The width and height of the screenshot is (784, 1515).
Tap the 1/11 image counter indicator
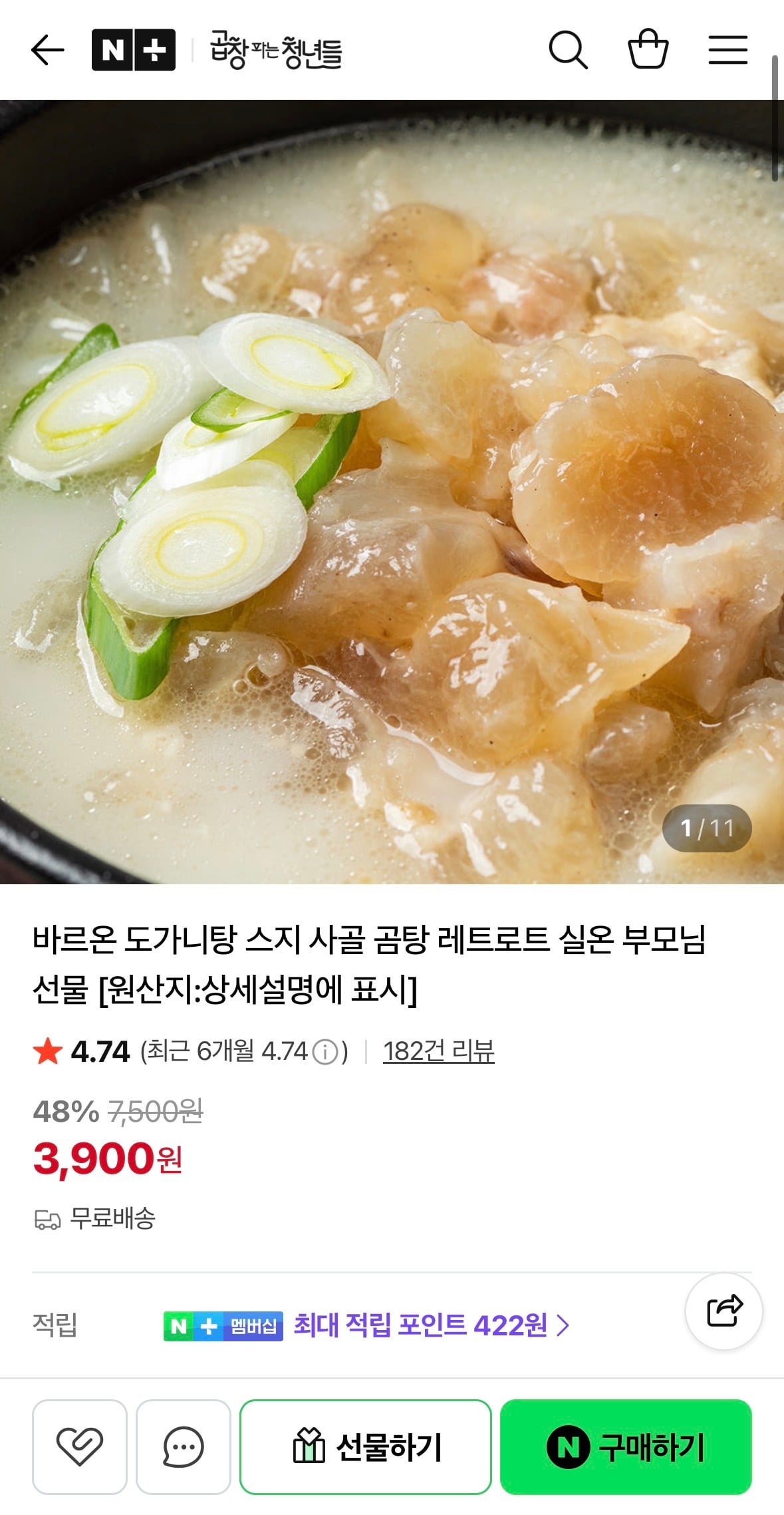(706, 828)
